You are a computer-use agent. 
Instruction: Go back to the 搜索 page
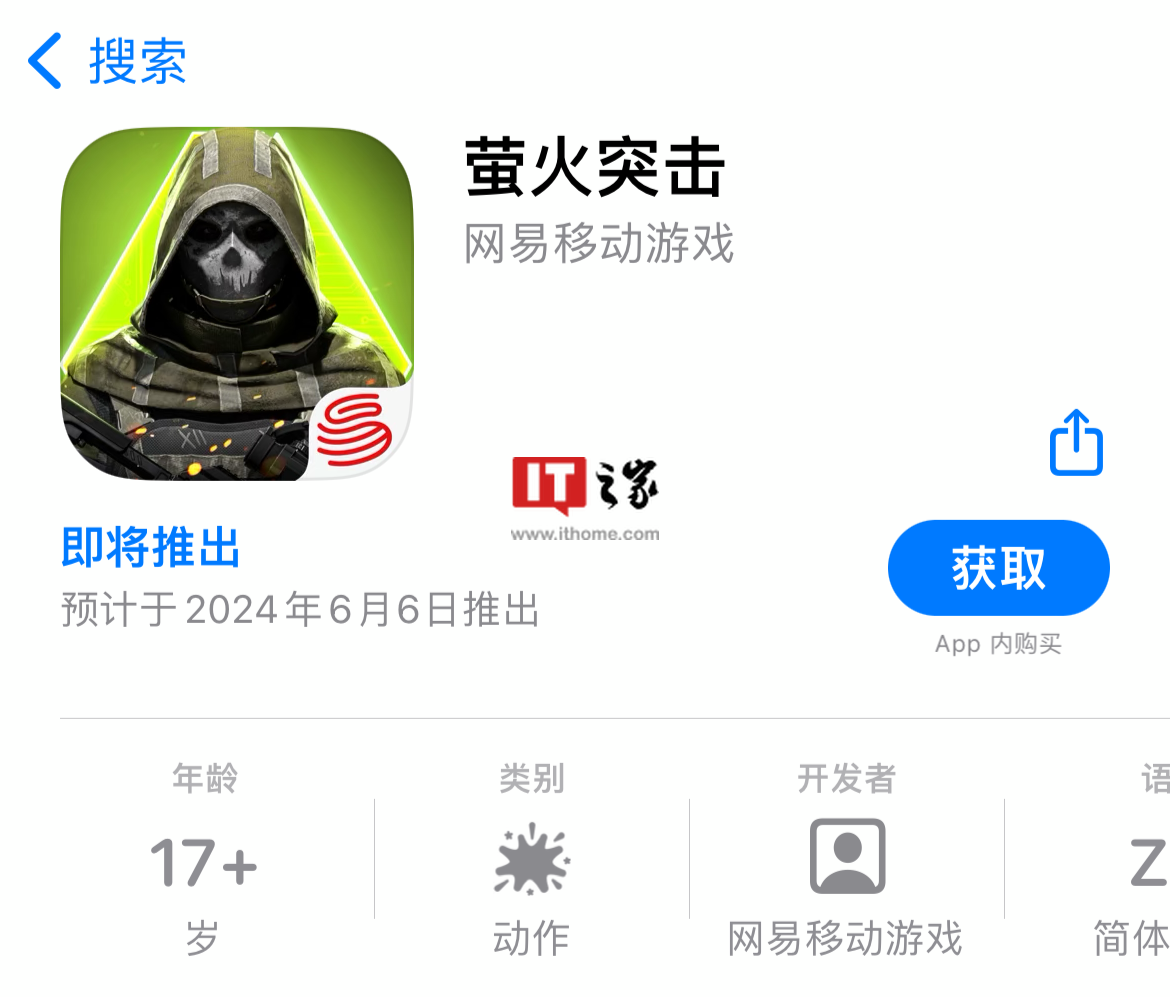(x=107, y=61)
